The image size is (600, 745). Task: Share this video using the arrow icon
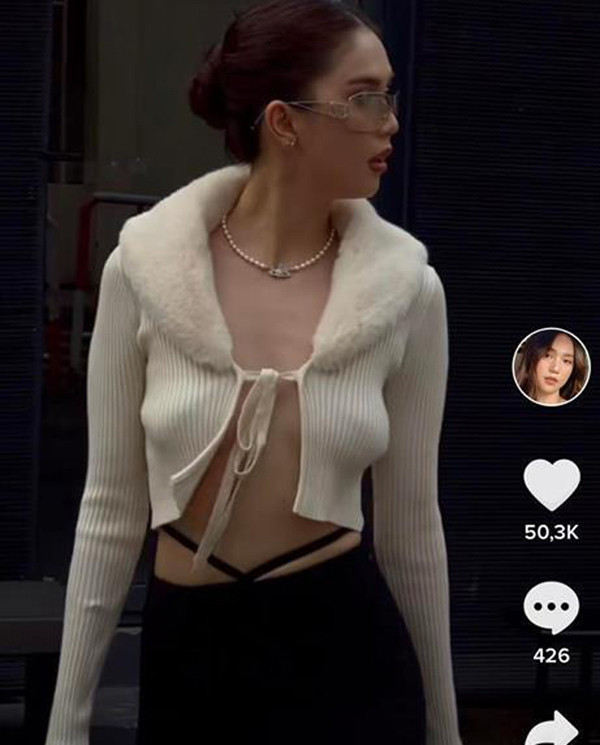pyautogui.click(x=551, y=728)
